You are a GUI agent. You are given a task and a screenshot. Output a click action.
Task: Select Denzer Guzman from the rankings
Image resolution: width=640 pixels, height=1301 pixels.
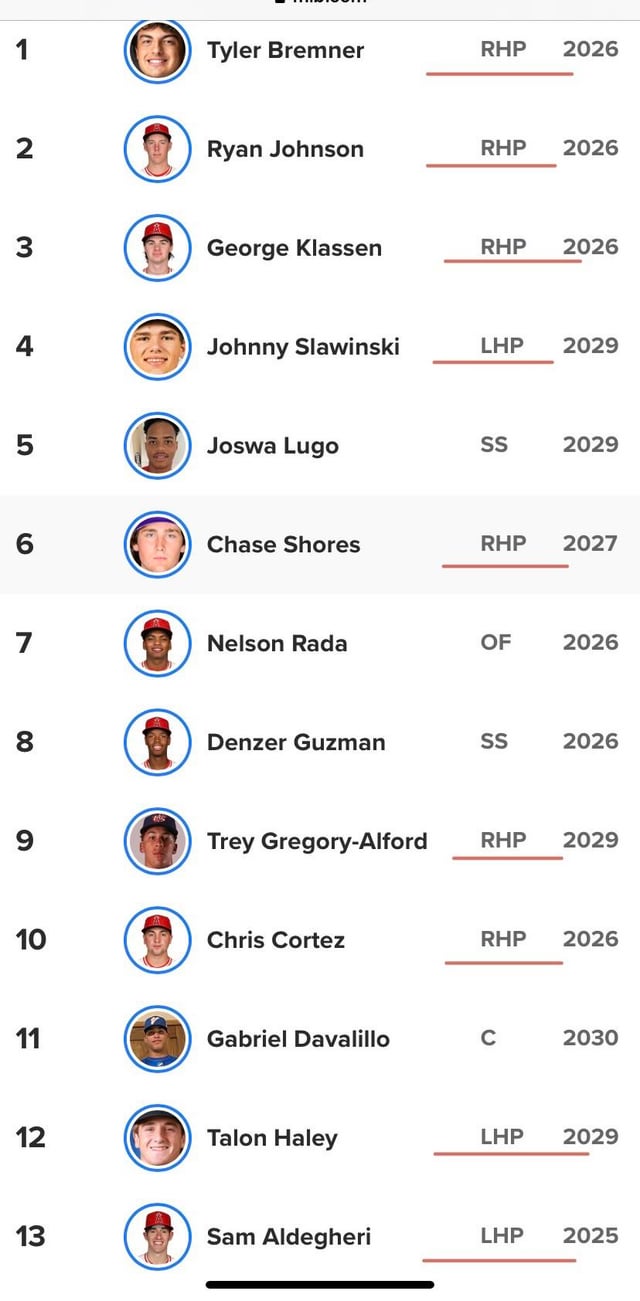[296, 743]
